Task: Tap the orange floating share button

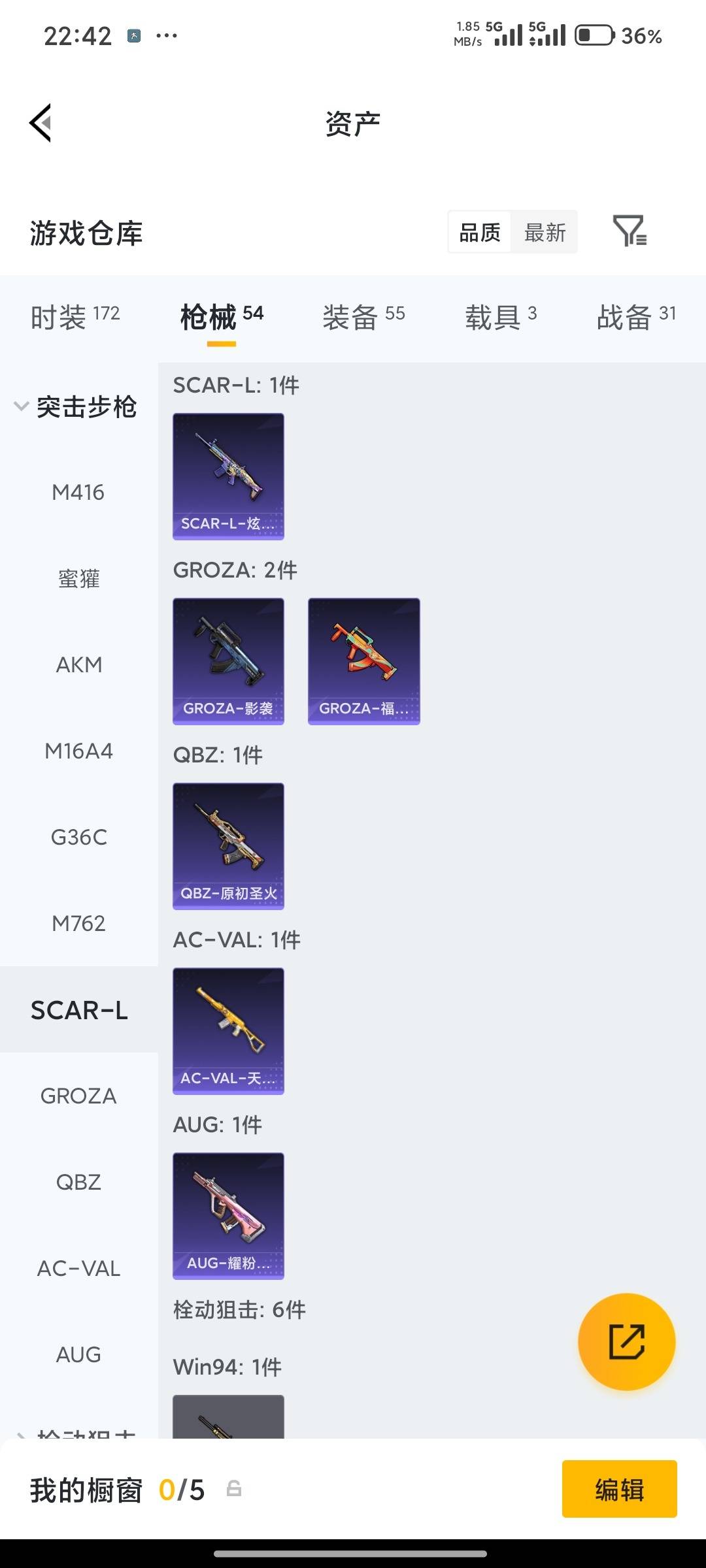Action: point(626,1341)
